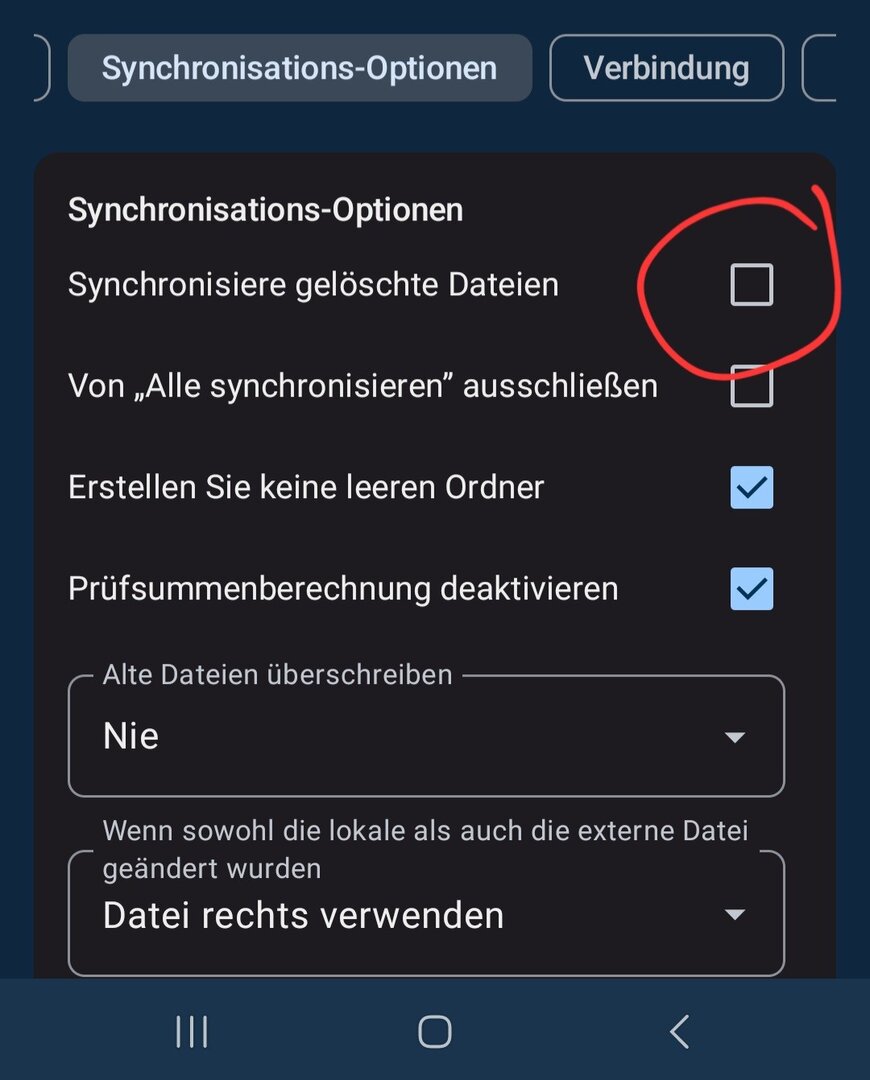This screenshot has height=1080, width=870.
Task: Open the recent apps overview
Action: [x=191, y=1031]
